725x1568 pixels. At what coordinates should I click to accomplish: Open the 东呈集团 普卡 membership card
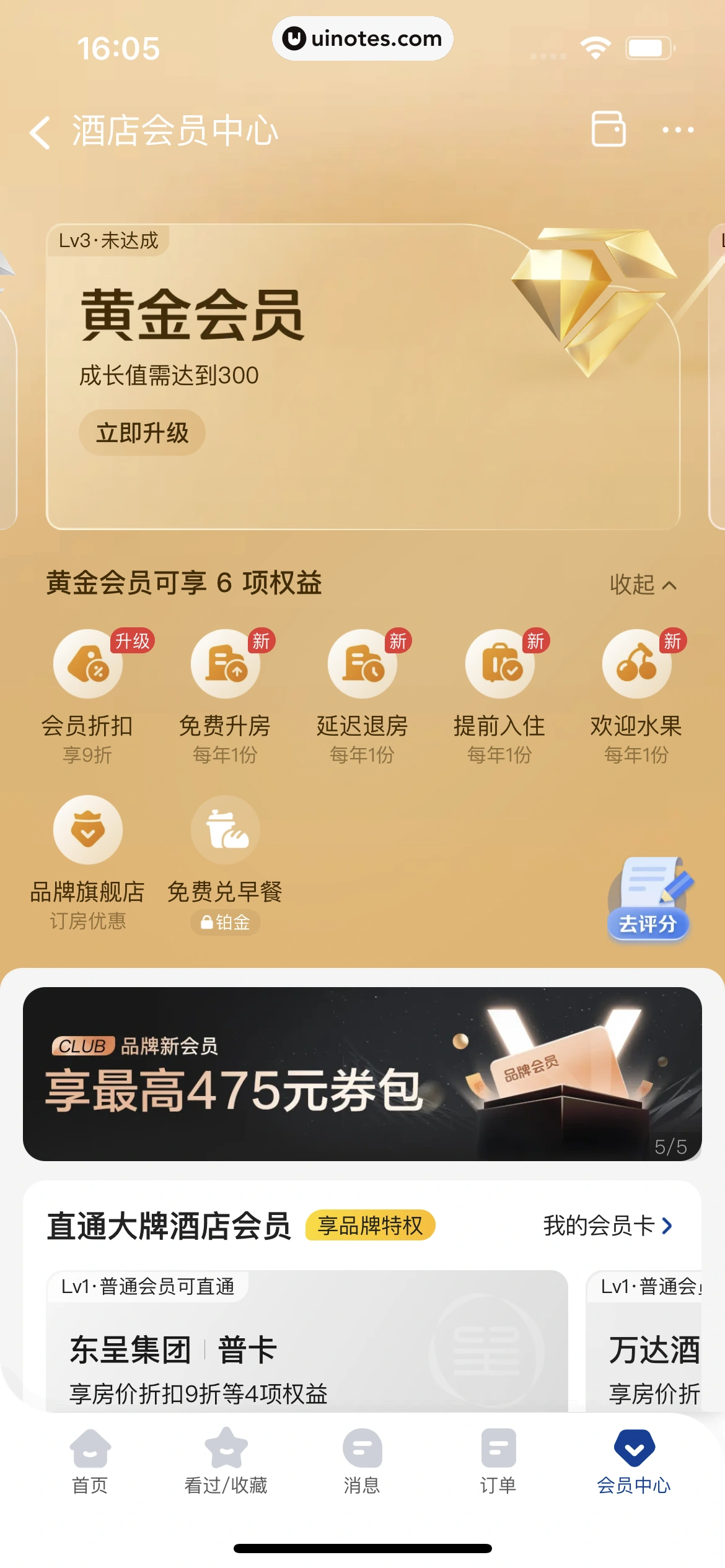(x=307, y=1350)
